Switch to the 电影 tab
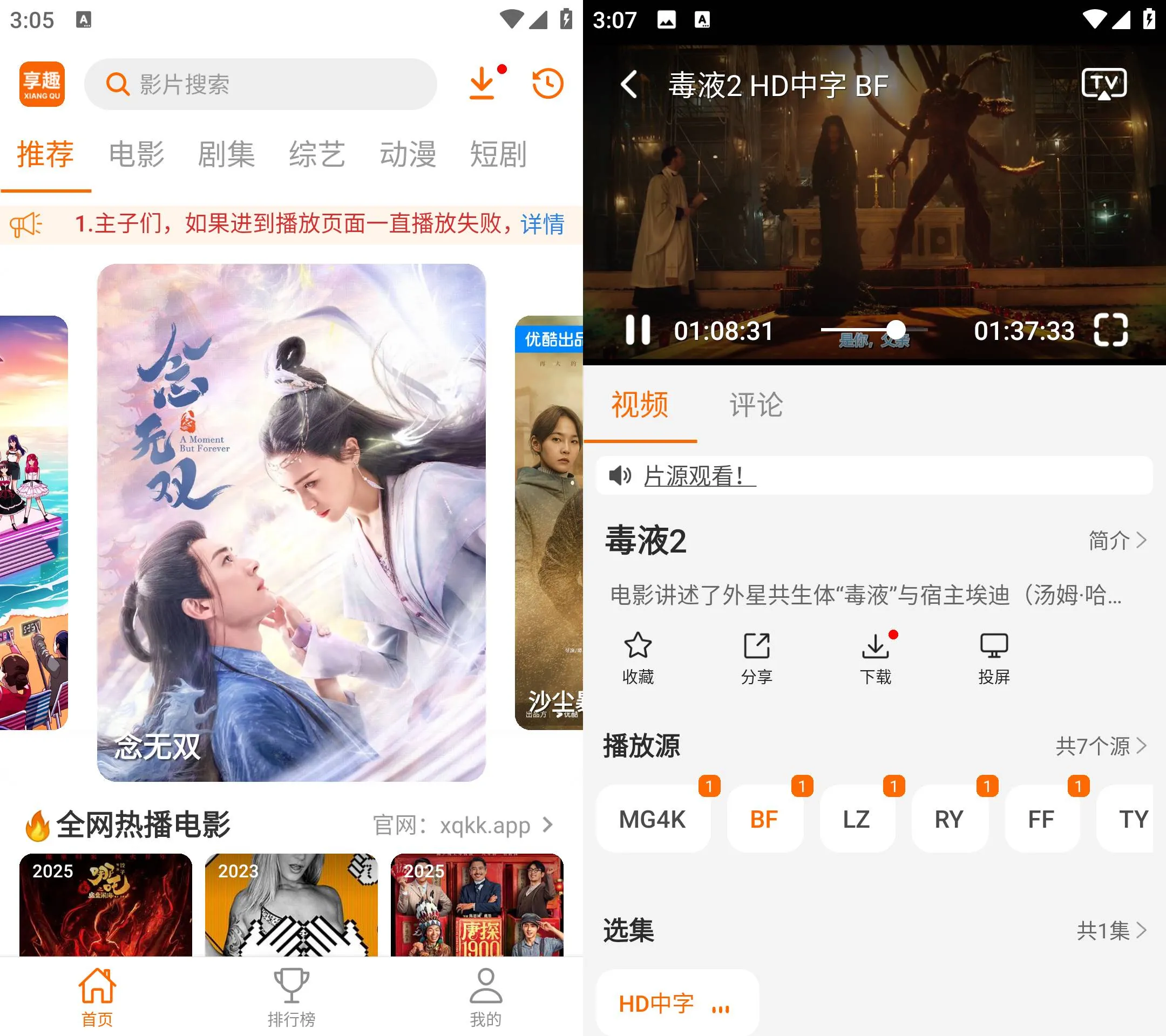Image resolution: width=1166 pixels, height=1036 pixels. (137, 154)
